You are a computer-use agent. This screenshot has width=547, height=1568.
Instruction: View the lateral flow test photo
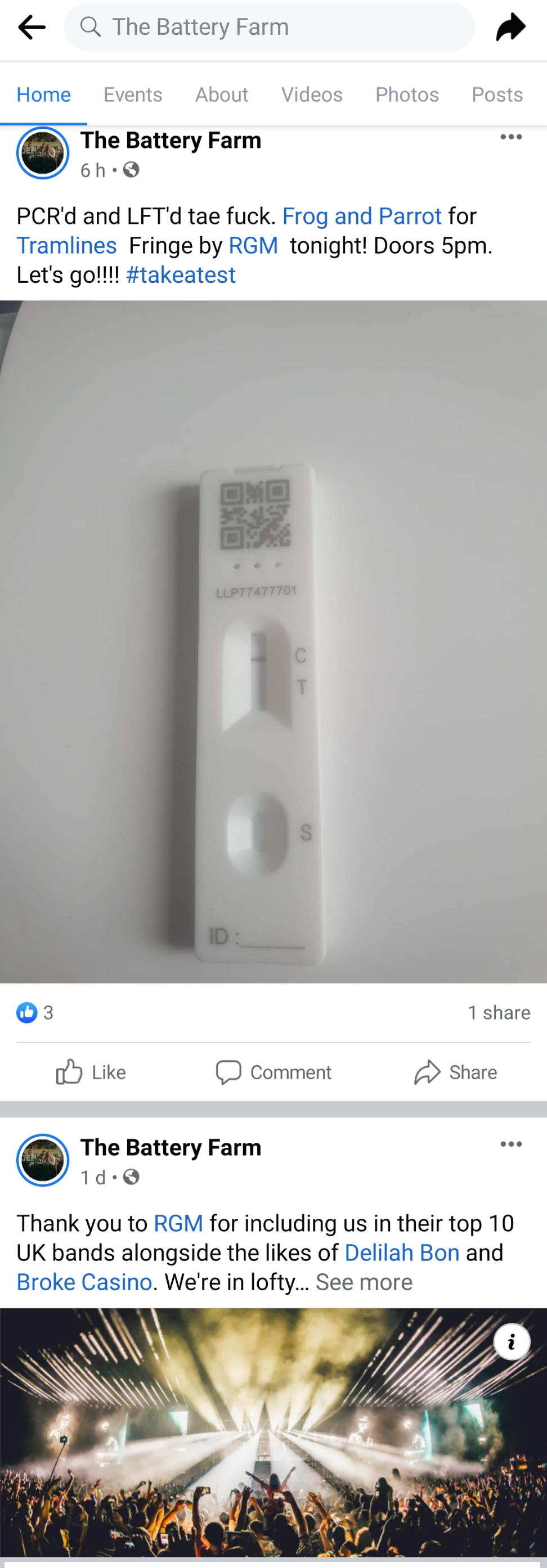tap(273, 641)
